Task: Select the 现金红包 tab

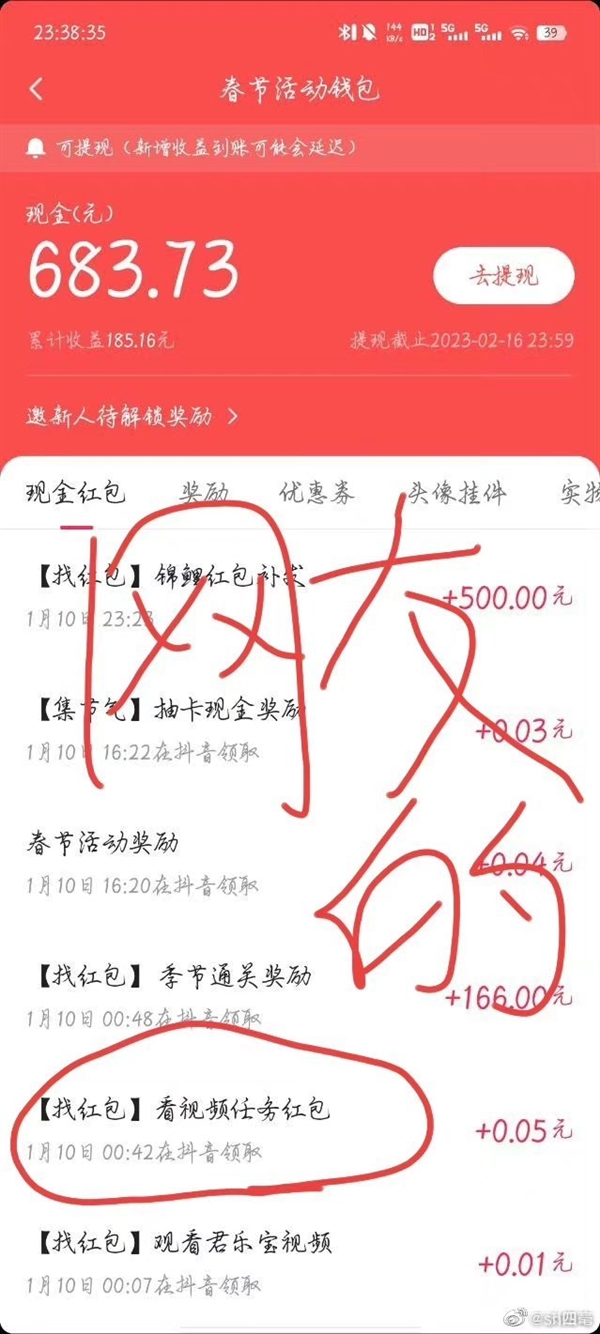Action: click(x=76, y=493)
